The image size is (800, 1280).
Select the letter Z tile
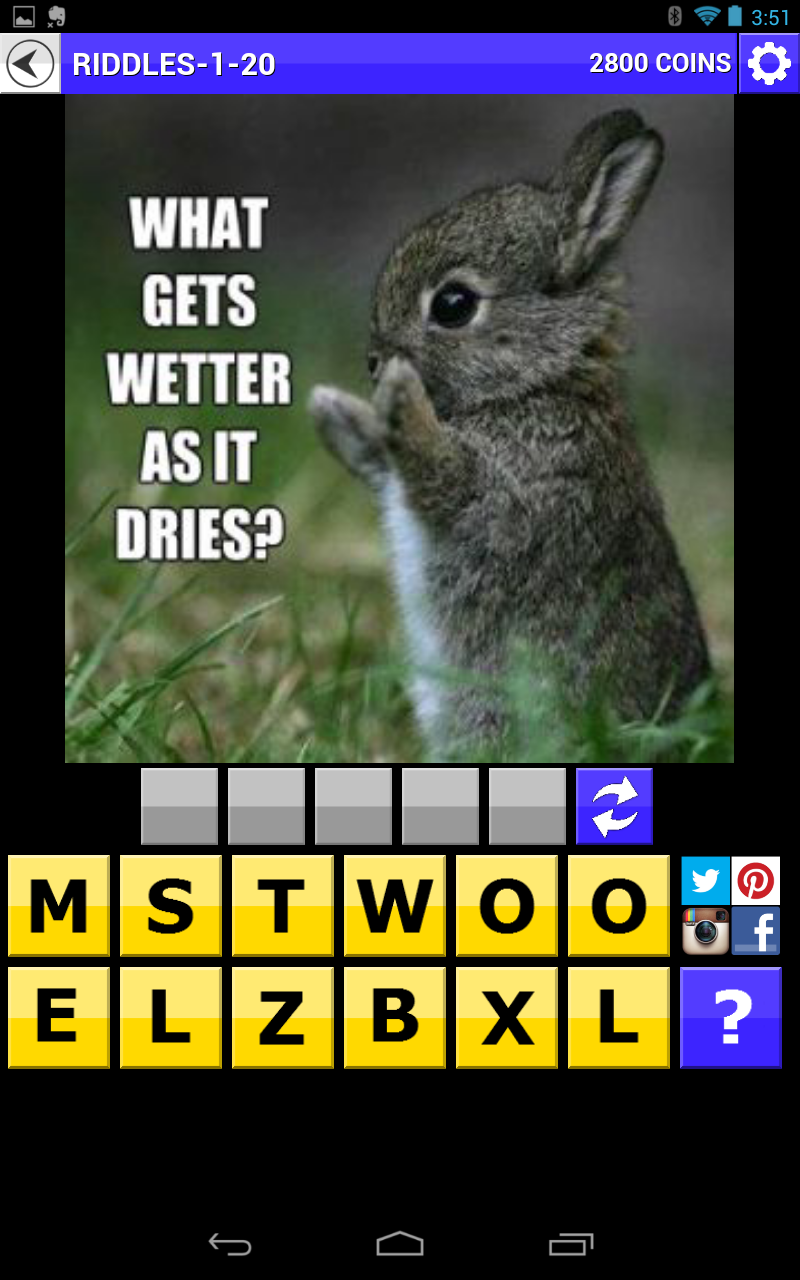(x=282, y=1017)
